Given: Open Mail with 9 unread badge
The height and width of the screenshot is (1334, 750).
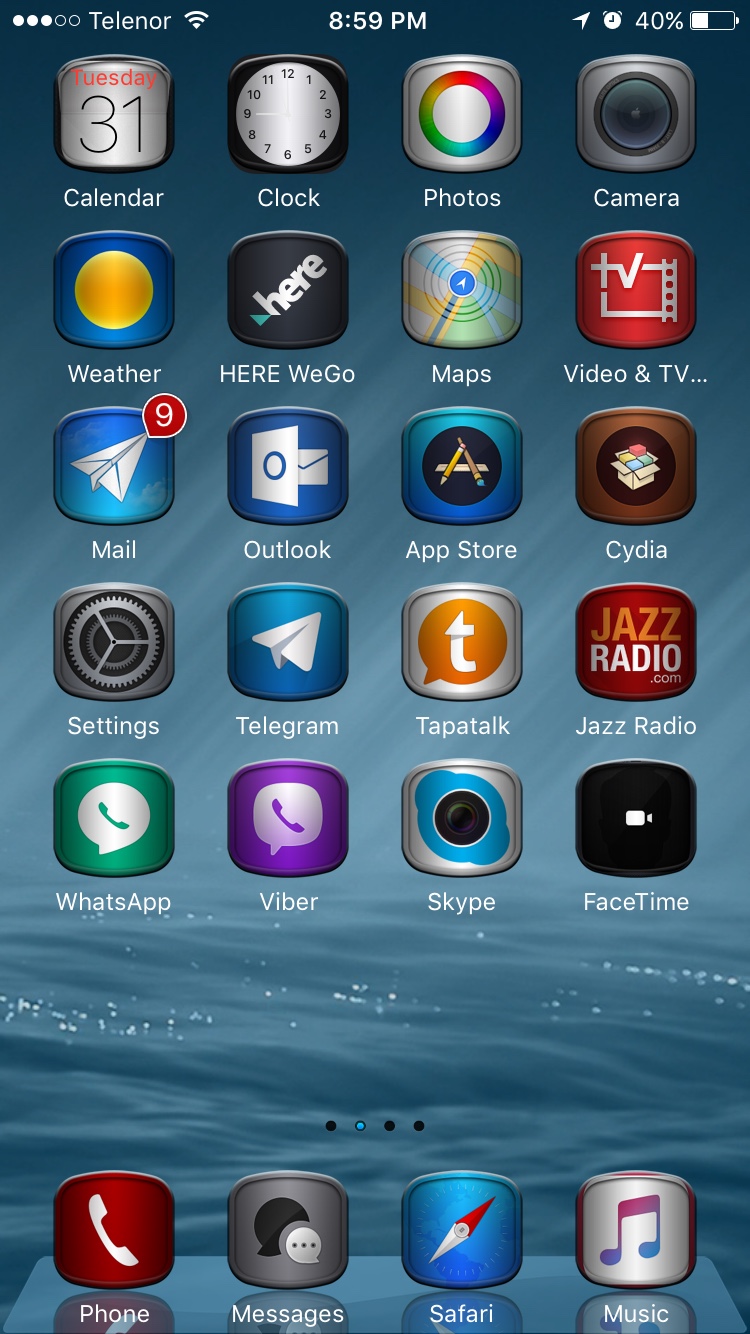Looking at the screenshot, I should [114, 467].
